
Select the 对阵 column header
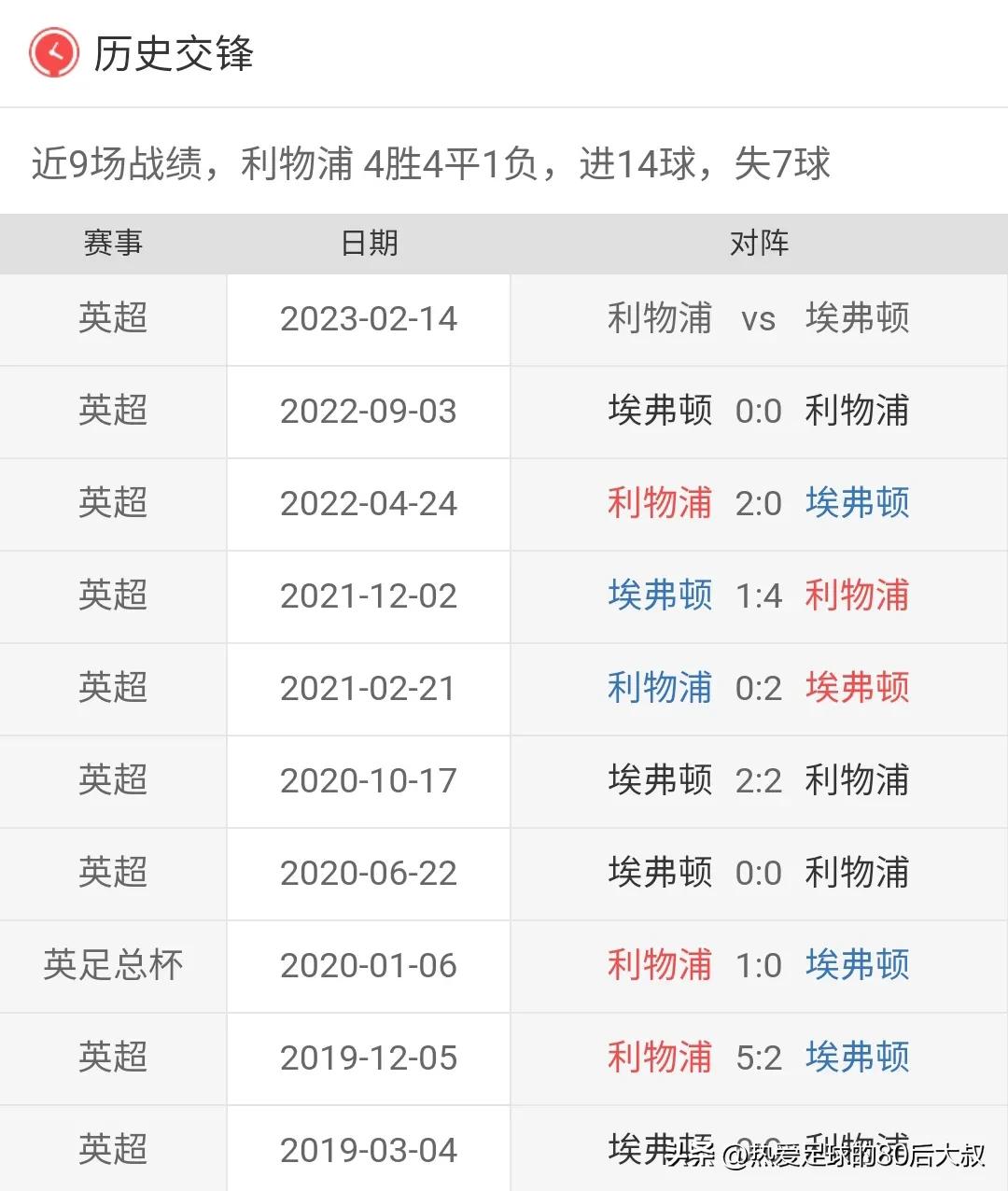click(x=759, y=244)
